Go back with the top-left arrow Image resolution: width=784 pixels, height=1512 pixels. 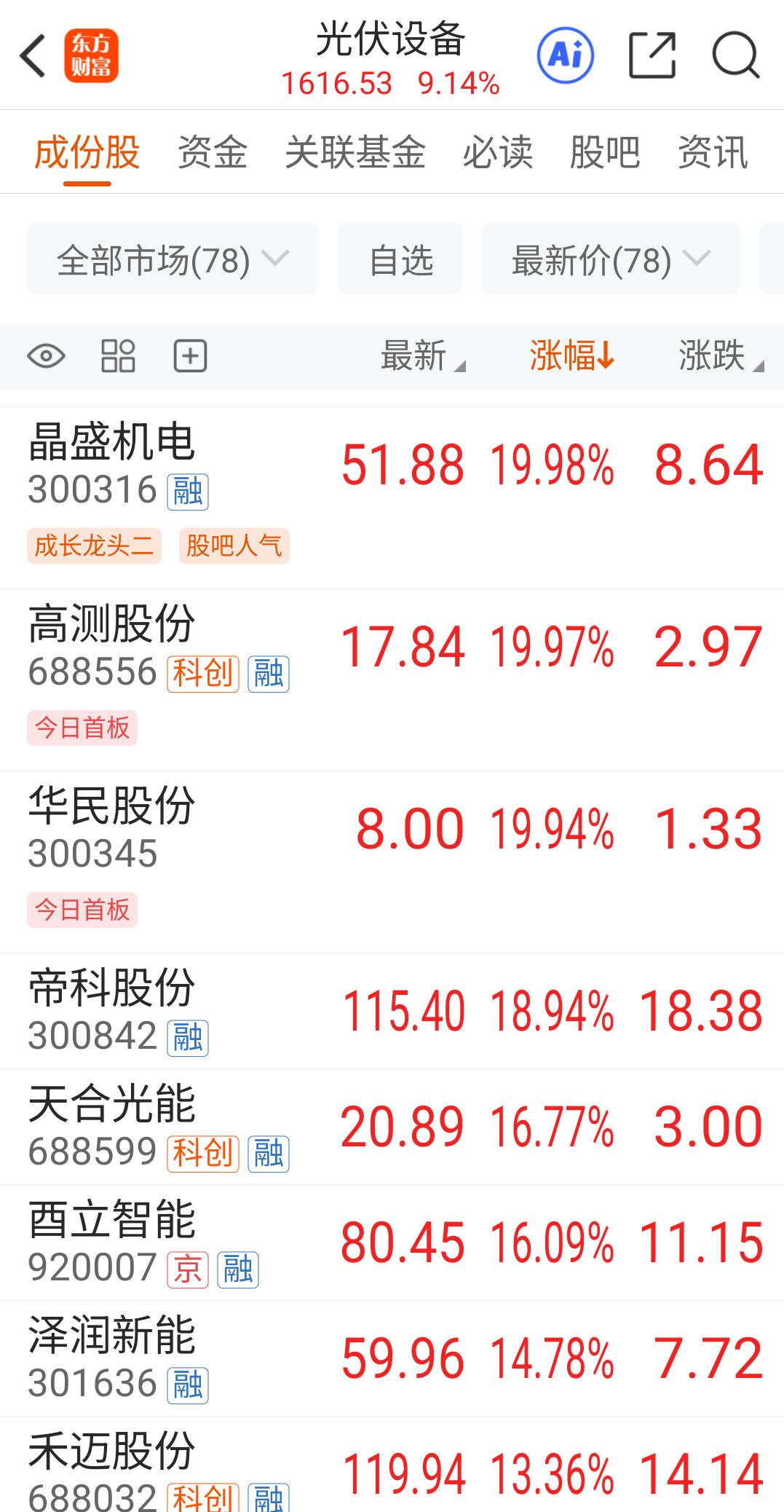(x=33, y=55)
